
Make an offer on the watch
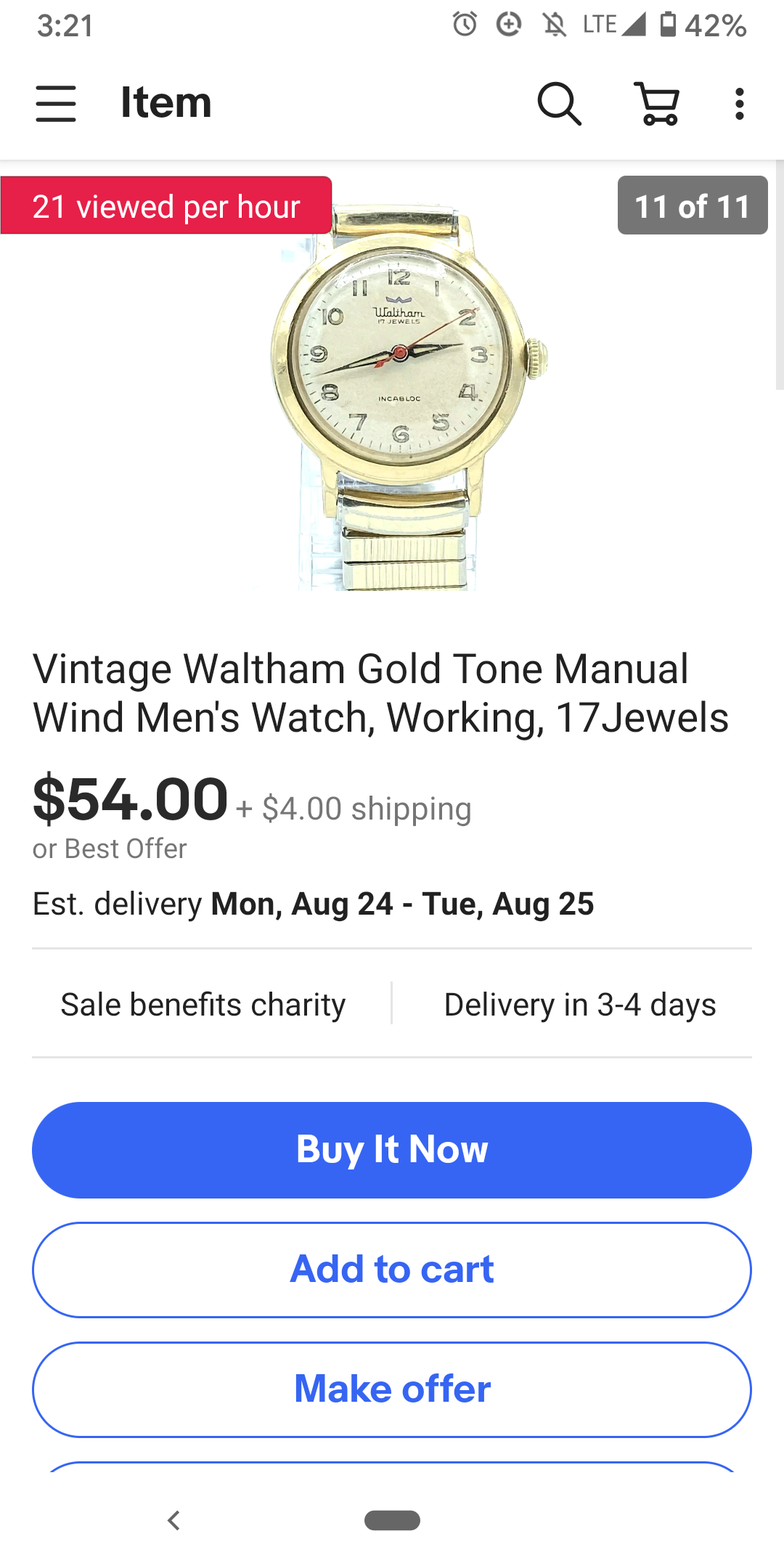392,1389
